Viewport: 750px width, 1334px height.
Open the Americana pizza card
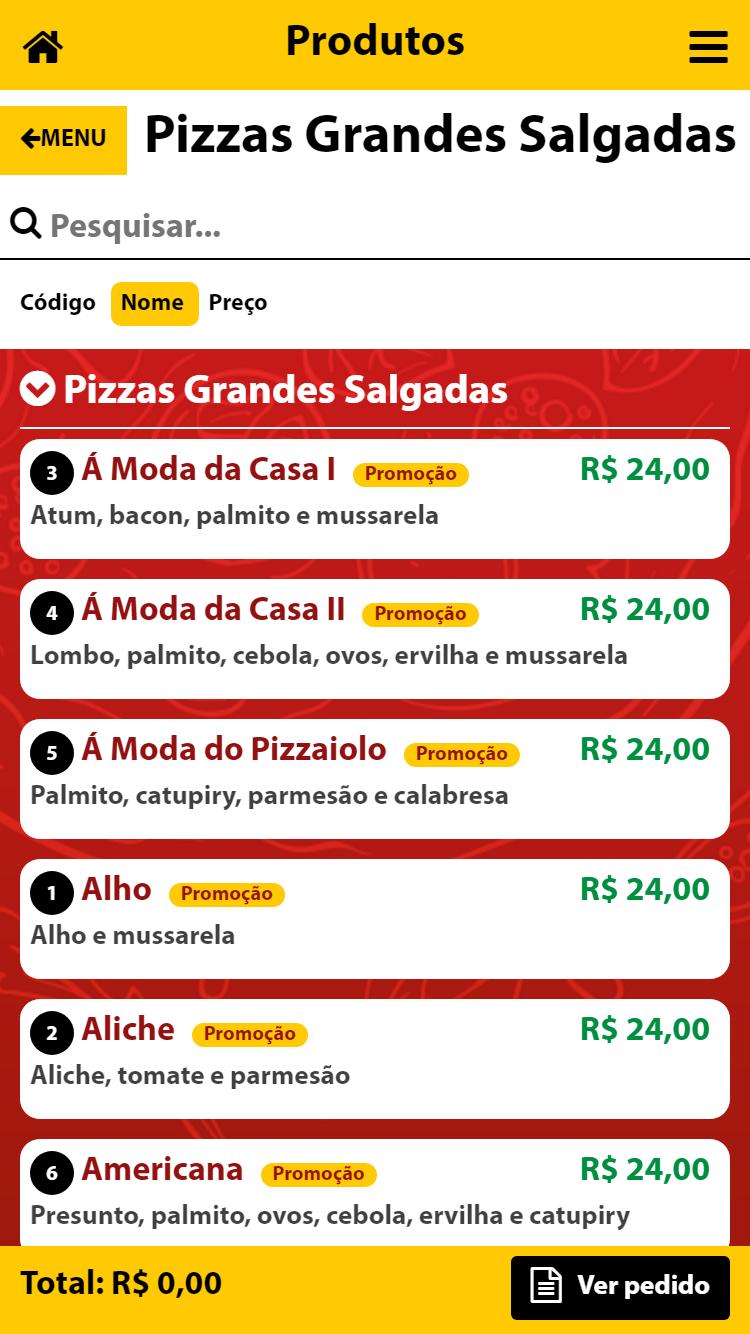click(375, 1192)
